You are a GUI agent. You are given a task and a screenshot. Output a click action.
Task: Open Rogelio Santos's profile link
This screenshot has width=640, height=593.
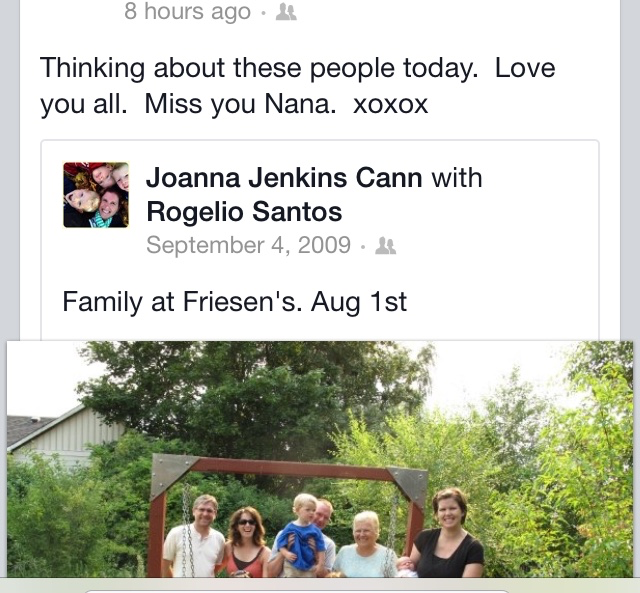(244, 212)
